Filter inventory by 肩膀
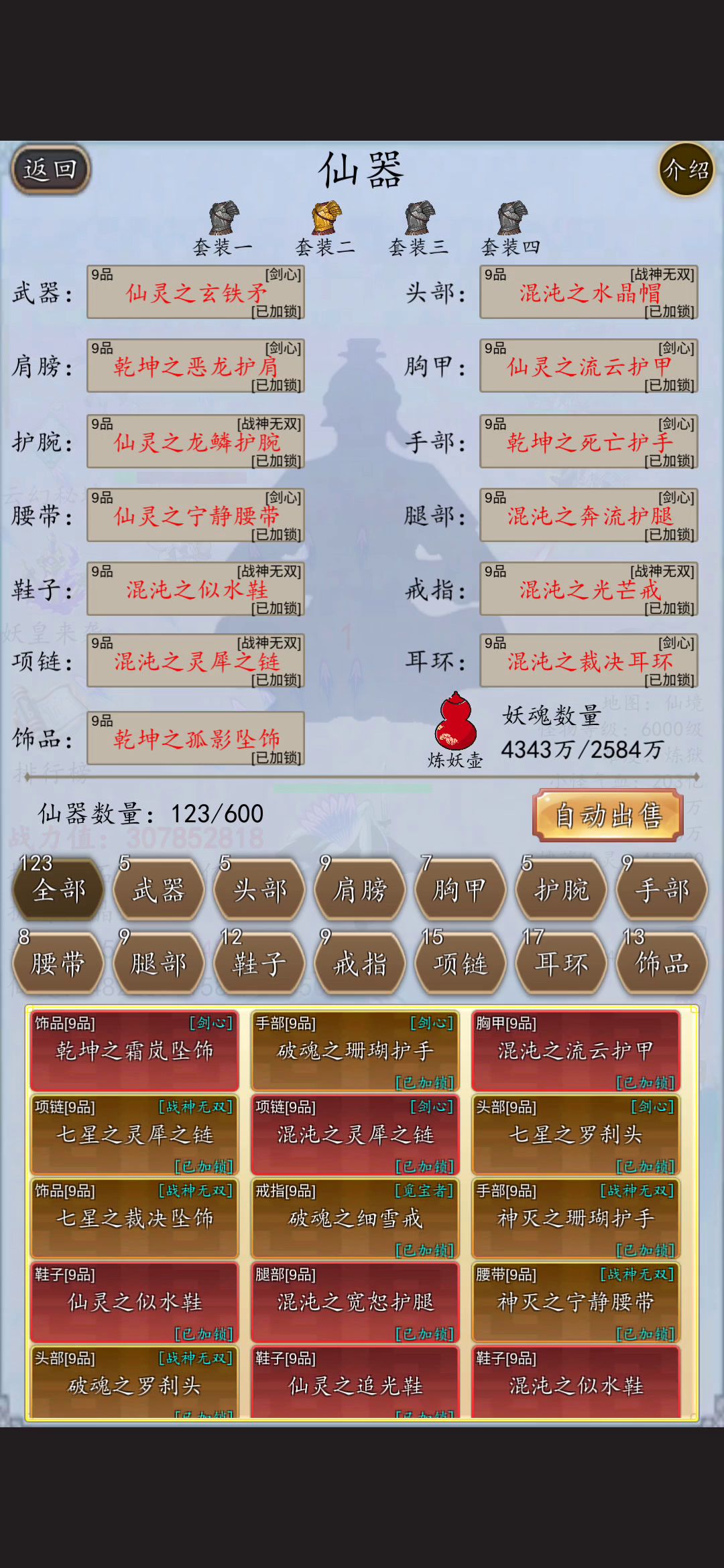Screen dimensions: 724x1568 pyautogui.click(x=360, y=891)
